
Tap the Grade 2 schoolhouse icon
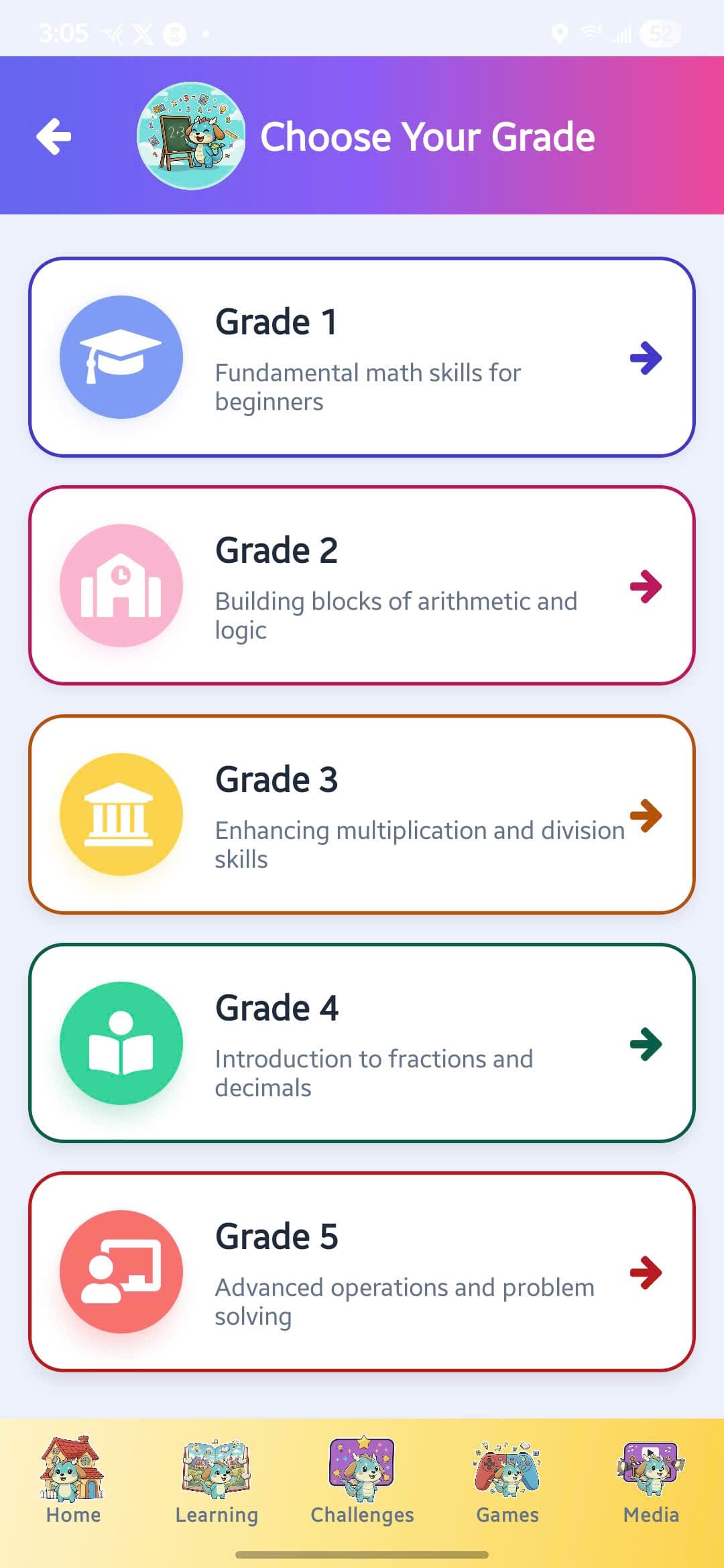(121, 585)
